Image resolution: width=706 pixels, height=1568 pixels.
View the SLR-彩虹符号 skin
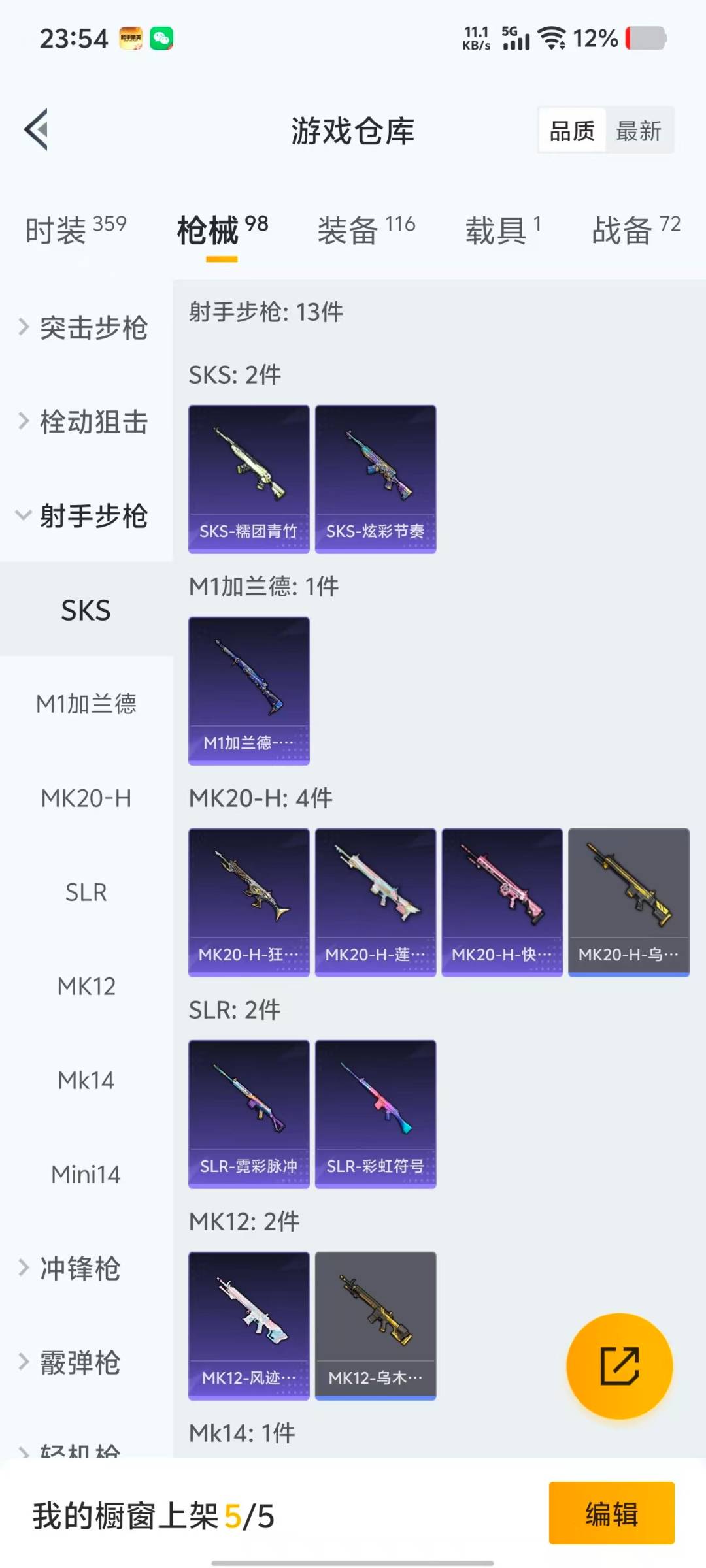pos(375,1114)
